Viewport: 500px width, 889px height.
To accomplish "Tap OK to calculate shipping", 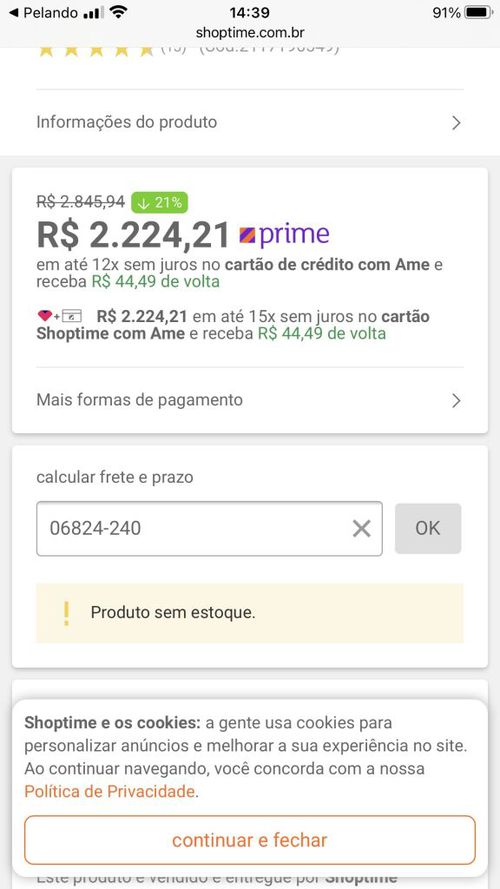I will pyautogui.click(x=428, y=528).
